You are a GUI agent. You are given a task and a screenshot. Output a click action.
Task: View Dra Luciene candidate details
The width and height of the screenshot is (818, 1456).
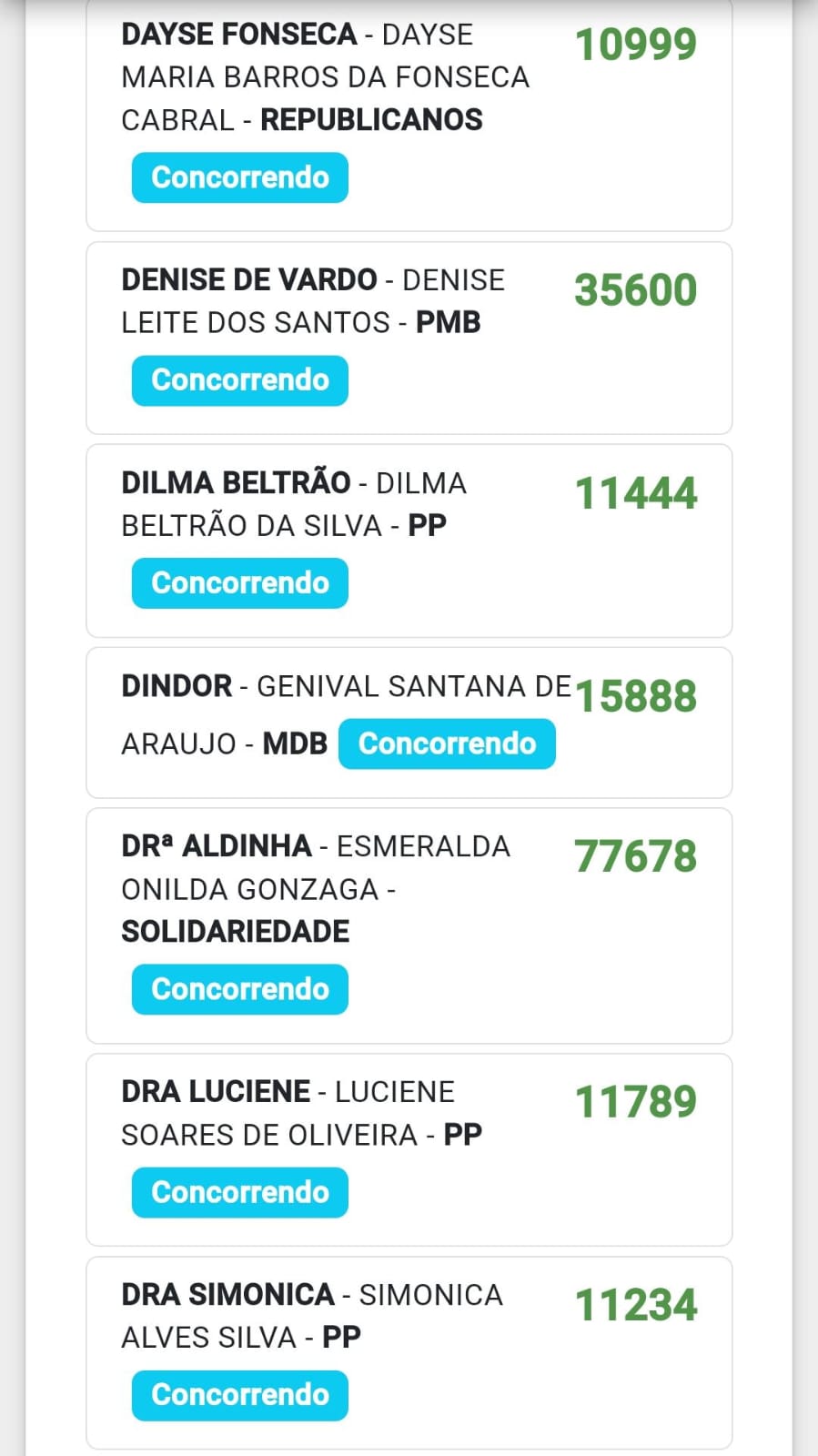(409, 1150)
